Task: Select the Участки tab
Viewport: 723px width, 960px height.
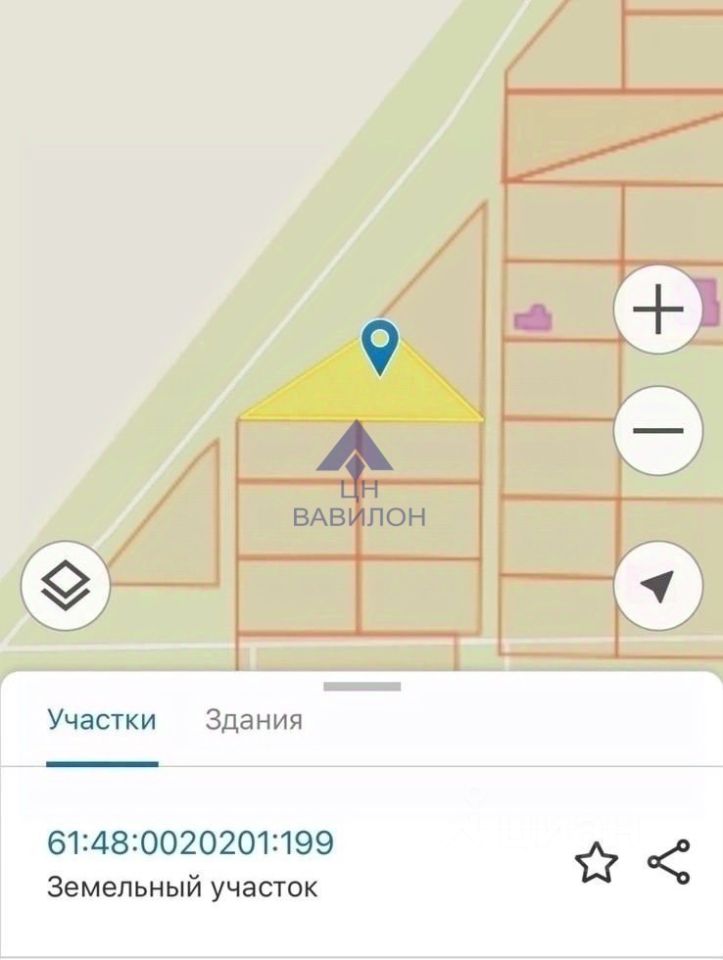Action: click(x=102, y=719)
